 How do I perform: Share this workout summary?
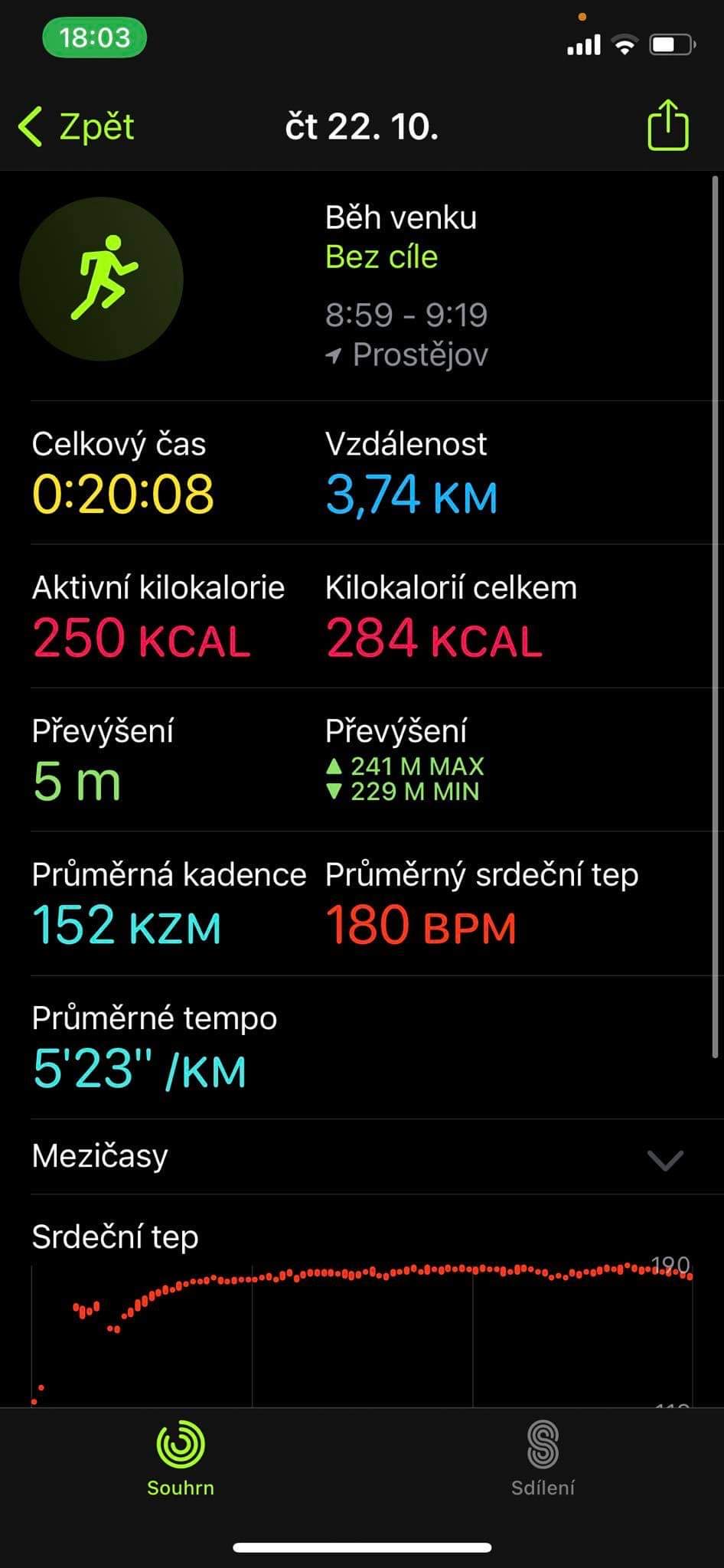pos(668,126)
